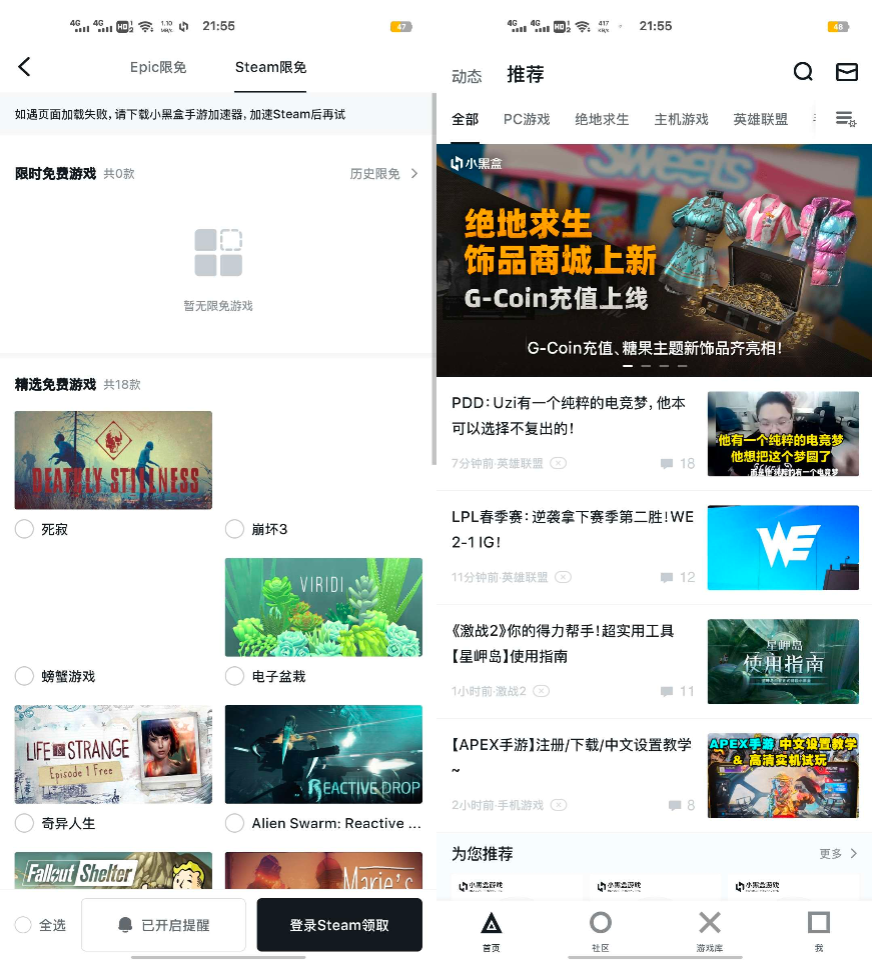Check the 全选 select-all box
Screen dimensions: 872x960
click(25, 925)
